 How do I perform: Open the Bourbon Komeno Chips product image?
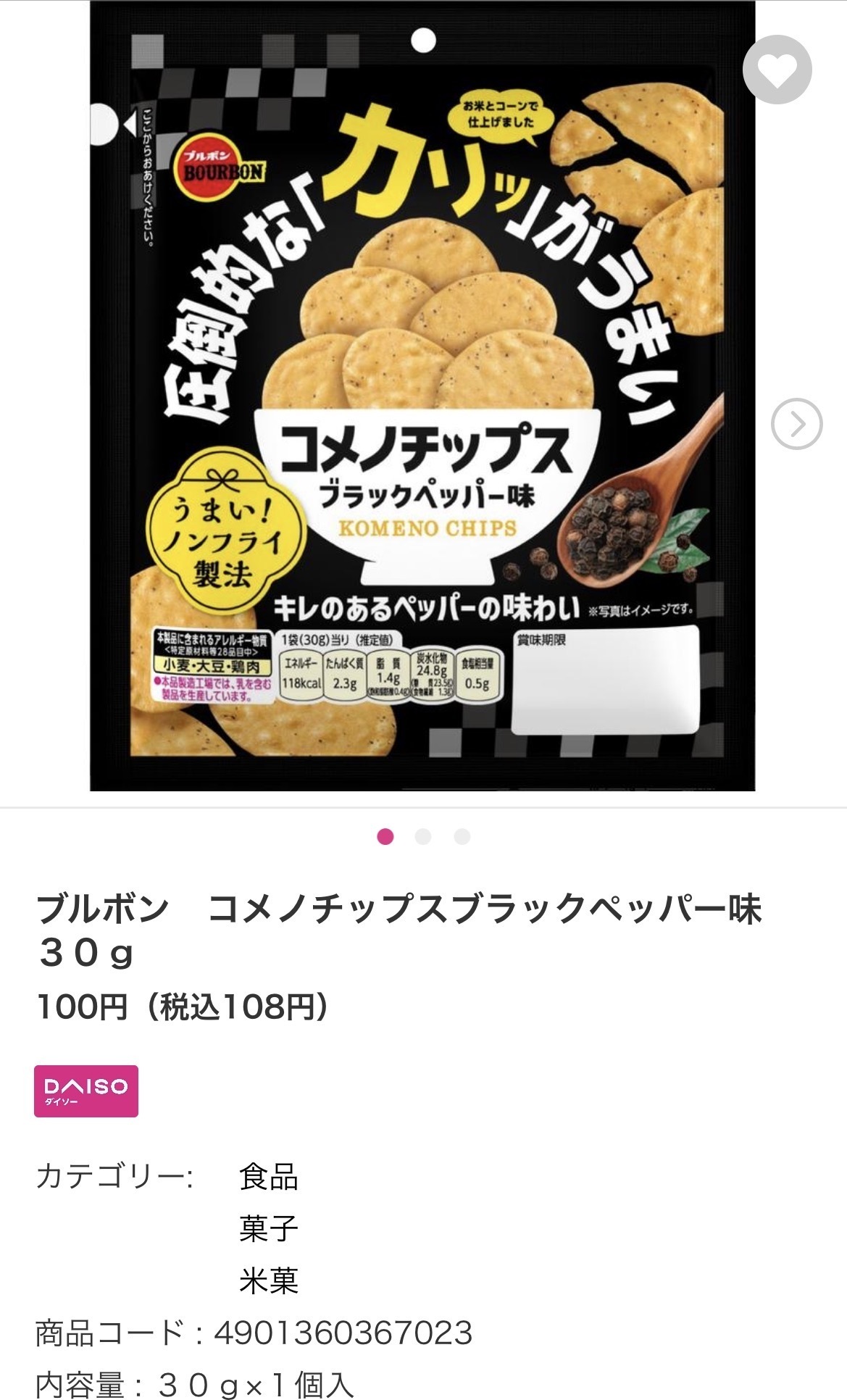click(x=422, y=396)
